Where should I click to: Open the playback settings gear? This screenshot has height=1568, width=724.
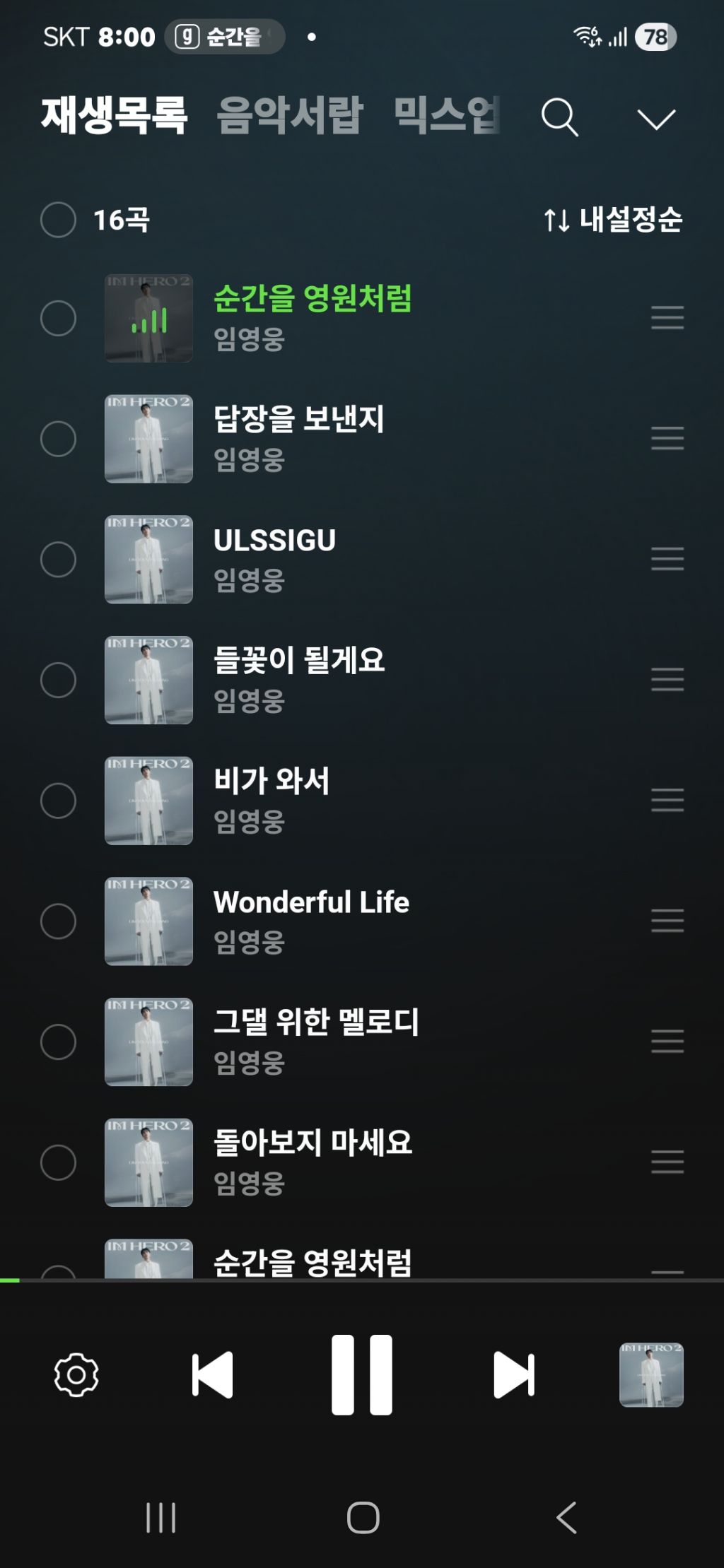tap(76, 1375)
